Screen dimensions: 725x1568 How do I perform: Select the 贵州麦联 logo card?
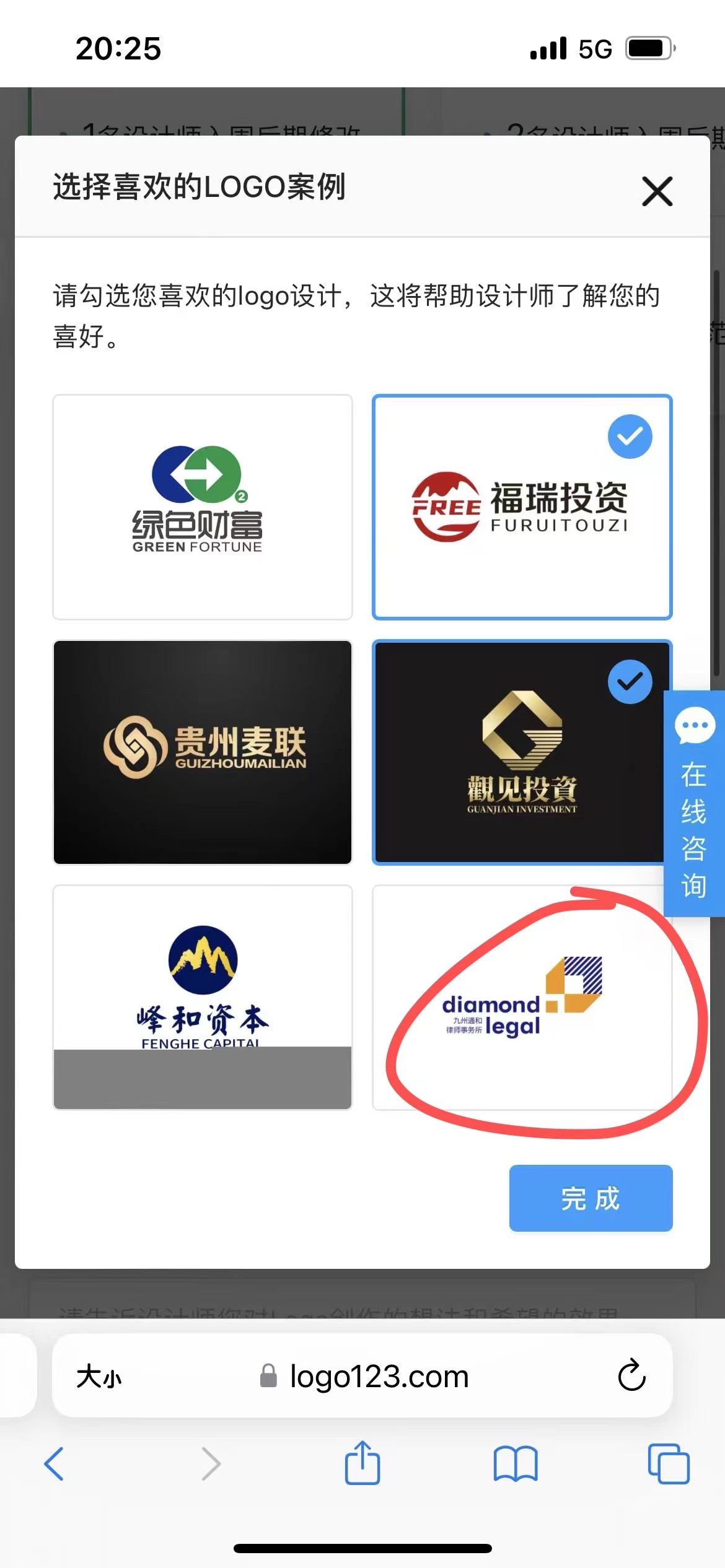(203, 752)
